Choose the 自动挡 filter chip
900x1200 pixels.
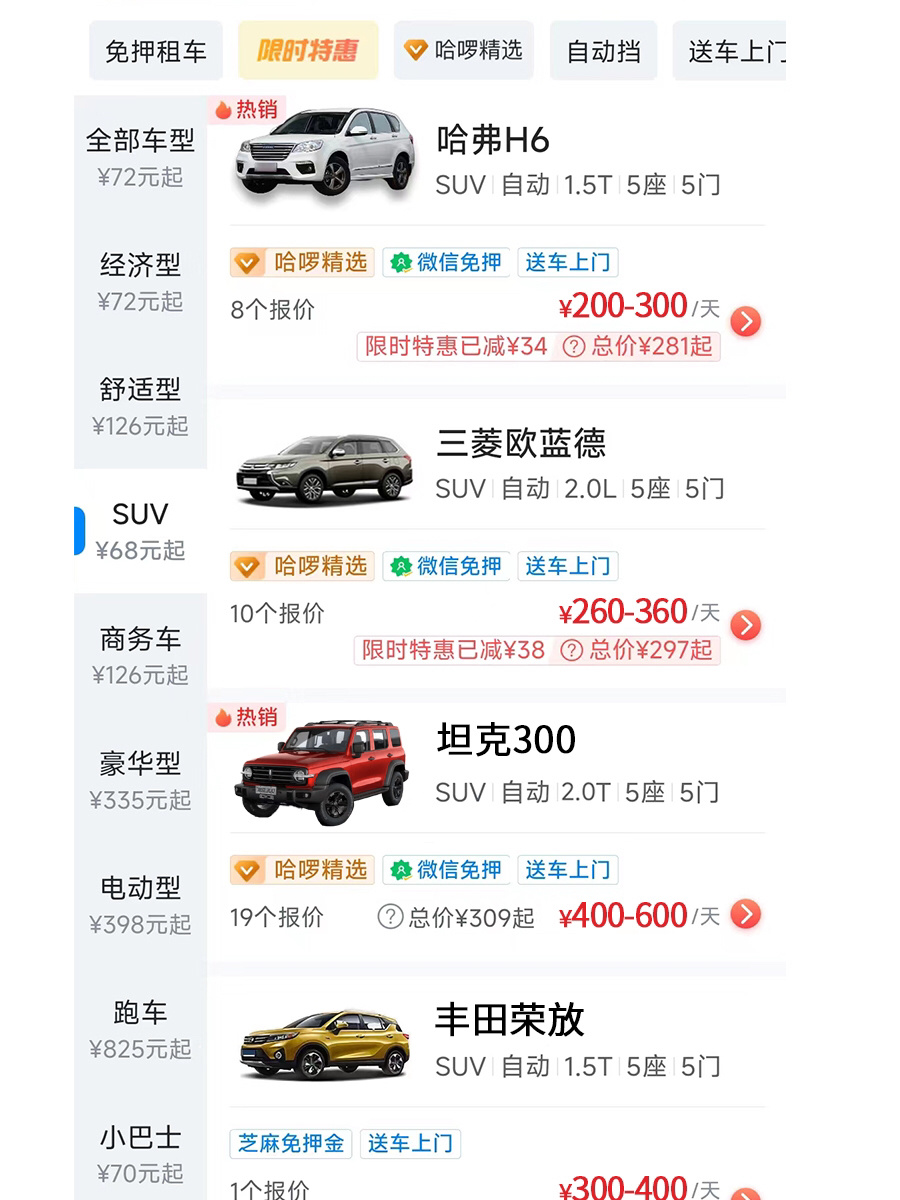[x=603, y=51]
